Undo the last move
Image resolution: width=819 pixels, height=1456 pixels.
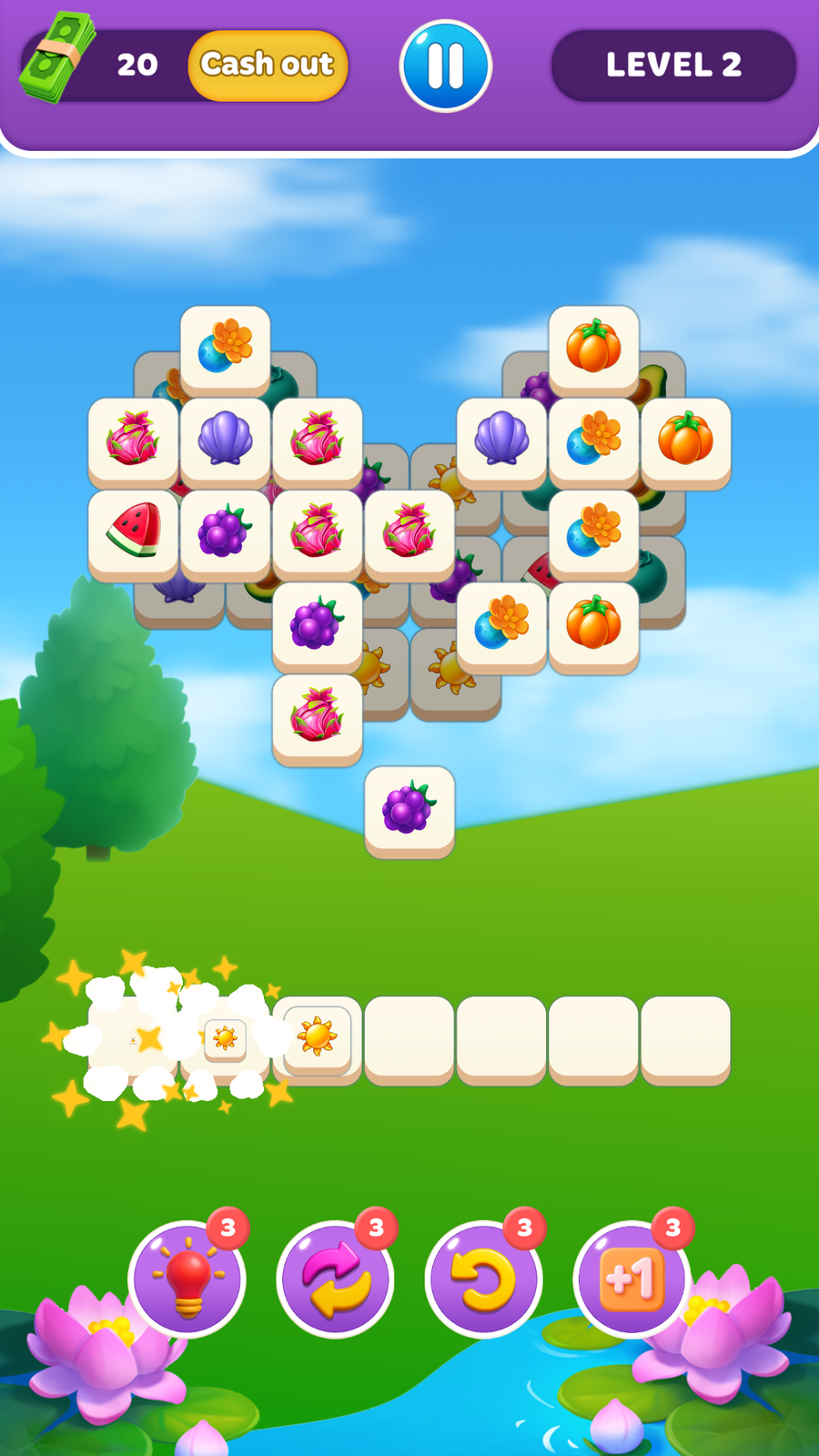[483, 1279]
